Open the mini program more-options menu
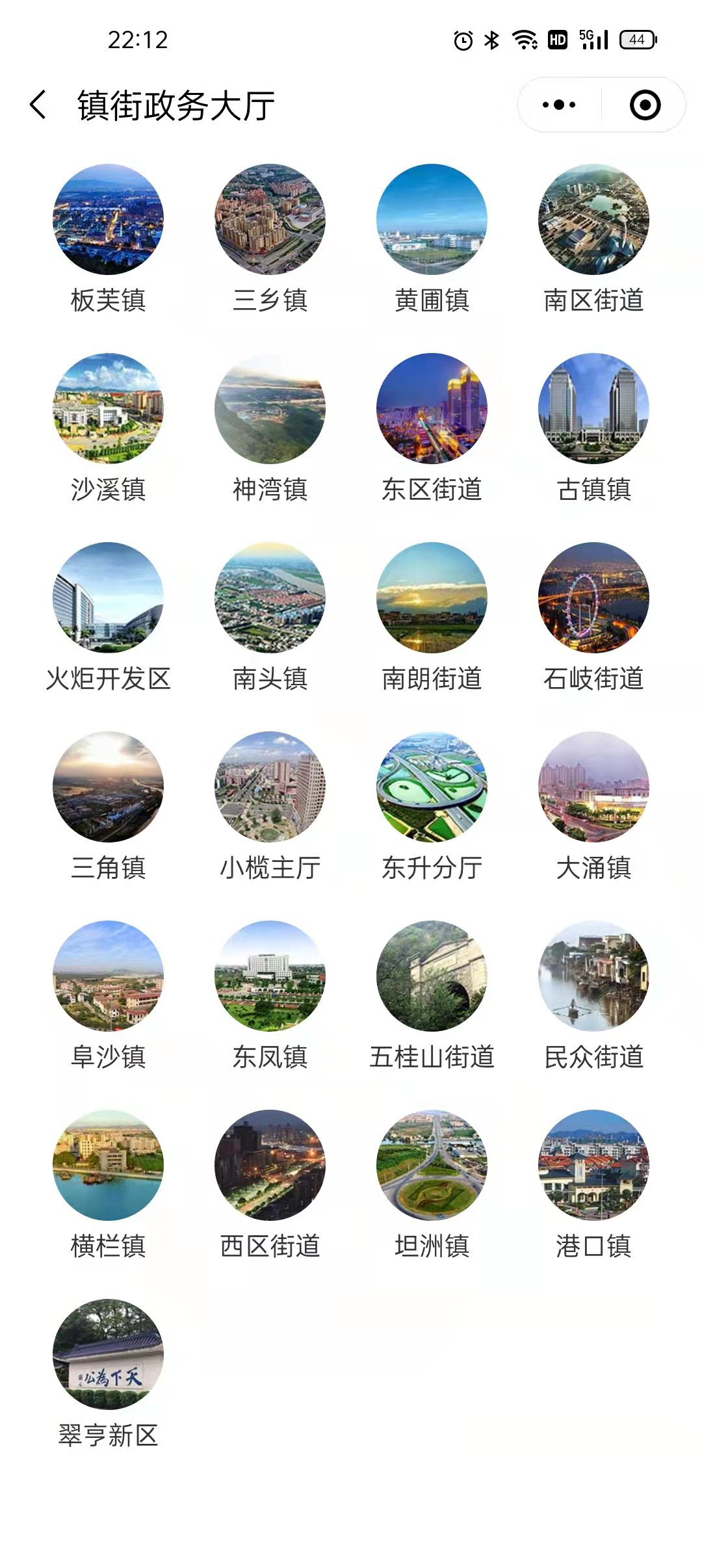This screenshot has width=702, height=1568. [559, 105]
